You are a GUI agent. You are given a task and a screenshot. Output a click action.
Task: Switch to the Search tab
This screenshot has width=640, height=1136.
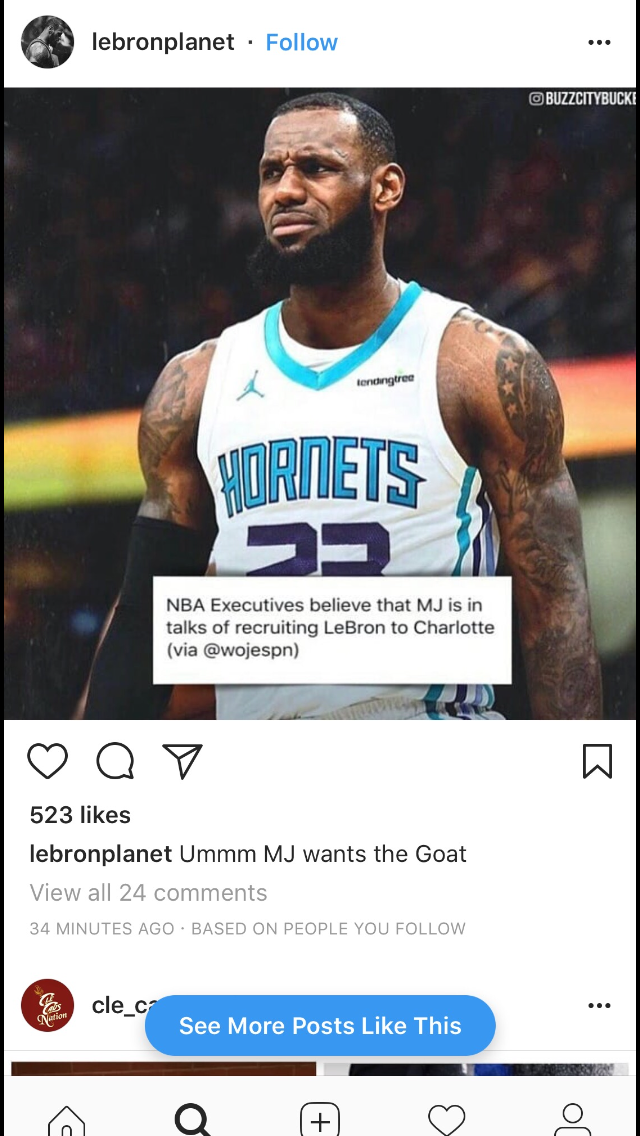point(193,1120)
